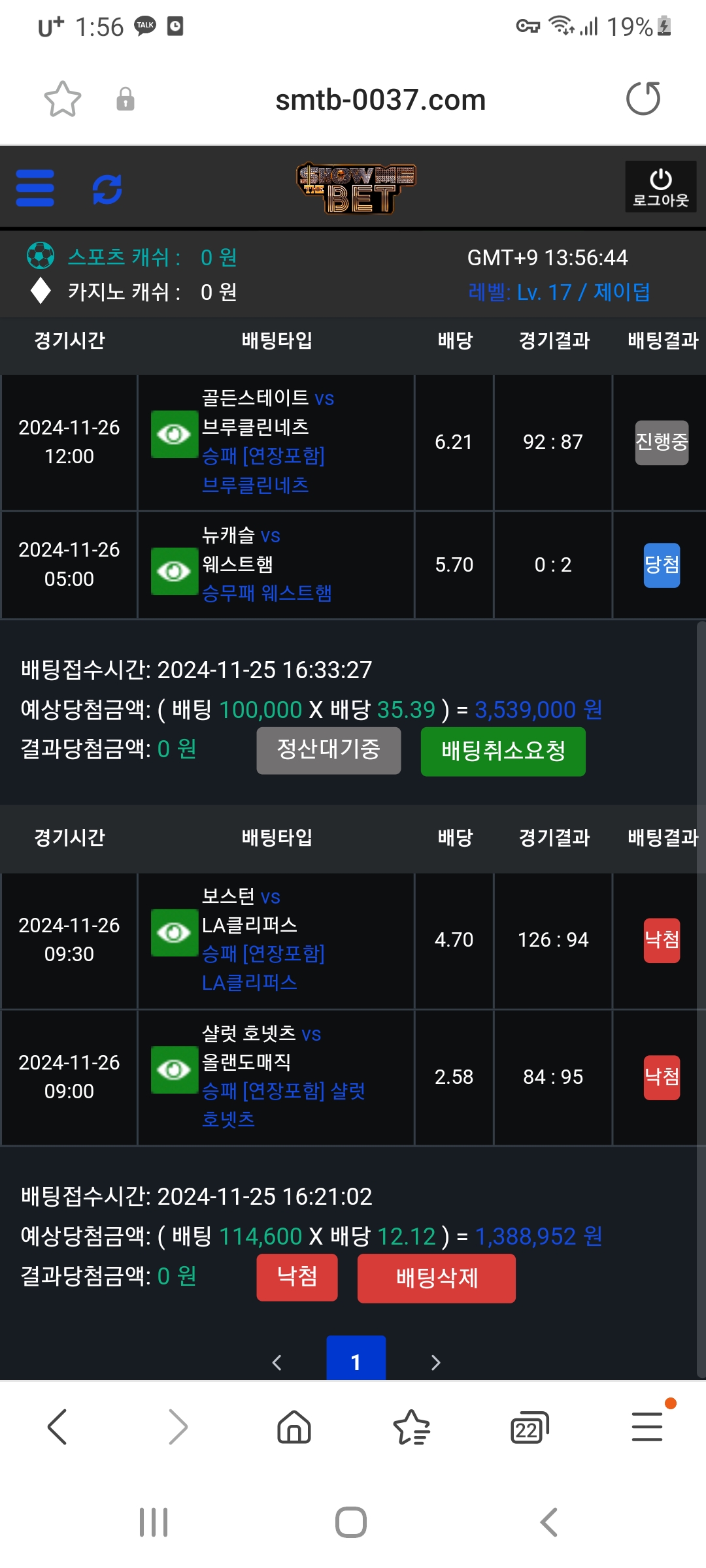This screenshot has width=706, height=1568.
Task: View the 샬럿 호넷츠 vs 올랜도매직 eye icon
Action: coord(175,1070)
